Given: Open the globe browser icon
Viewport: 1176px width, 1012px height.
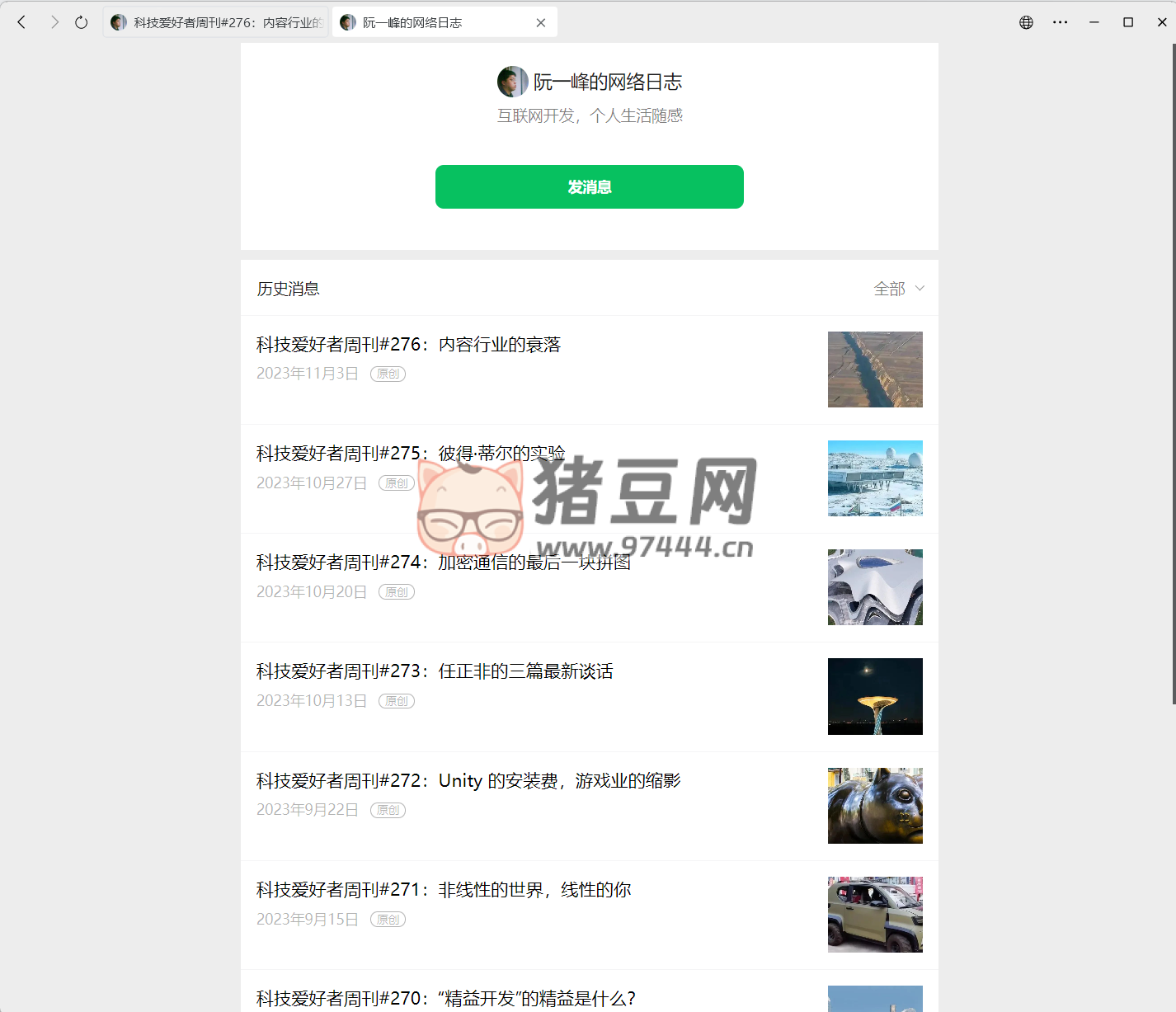Looking at the screenshot, I should pos(1026,22).
